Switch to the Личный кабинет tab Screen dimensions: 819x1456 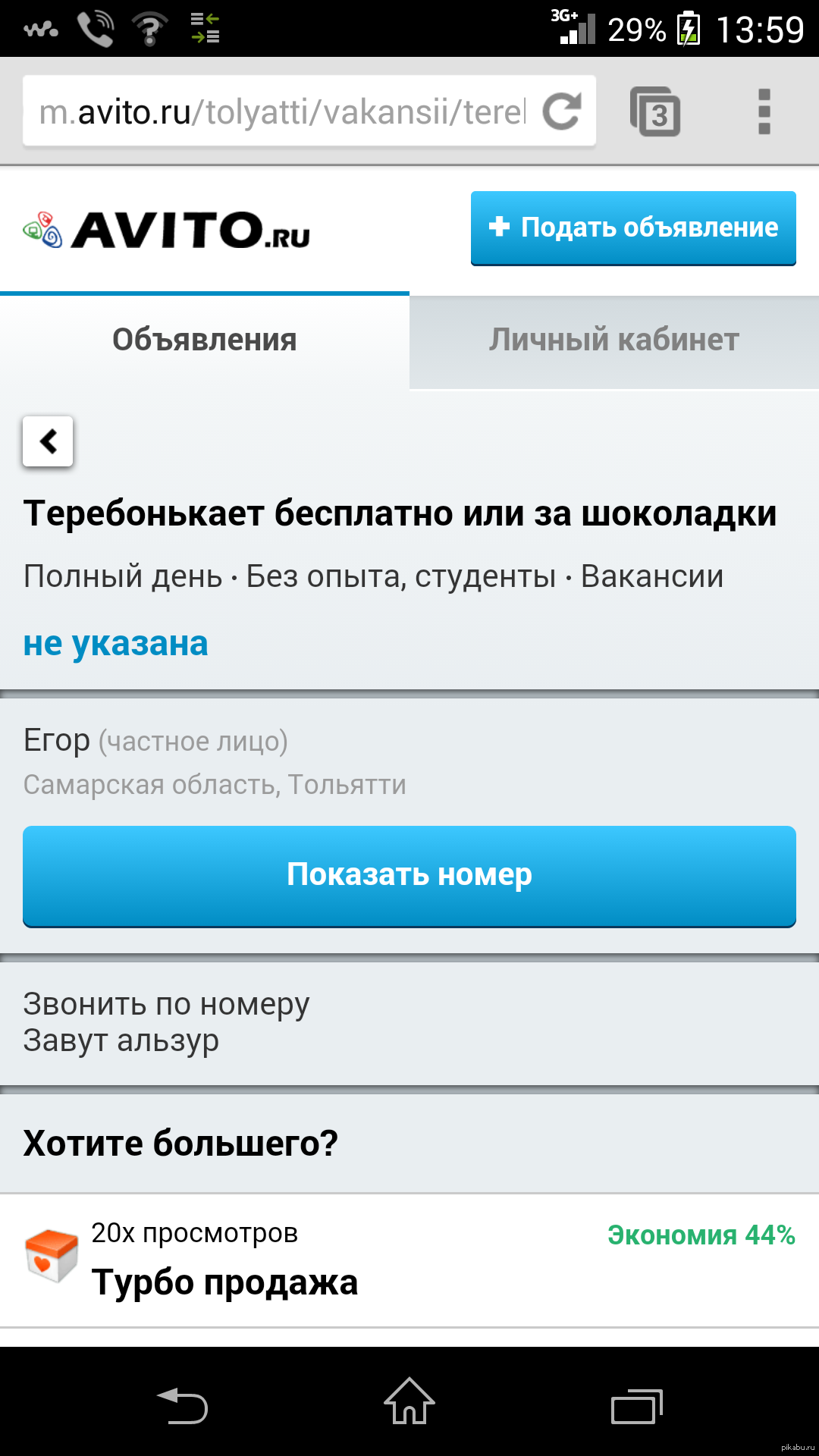[614, 340]
